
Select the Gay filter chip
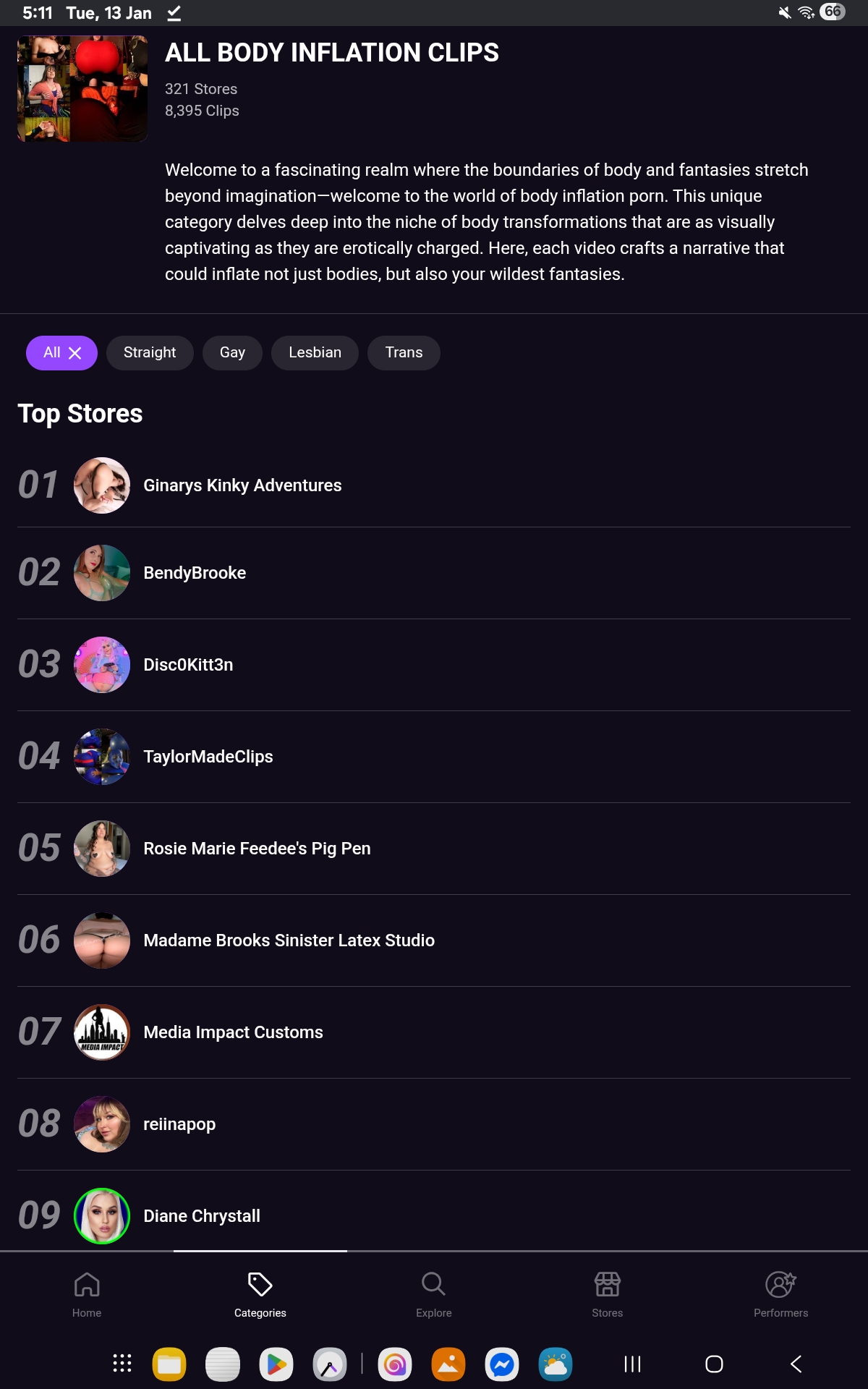tap(232, 353)
